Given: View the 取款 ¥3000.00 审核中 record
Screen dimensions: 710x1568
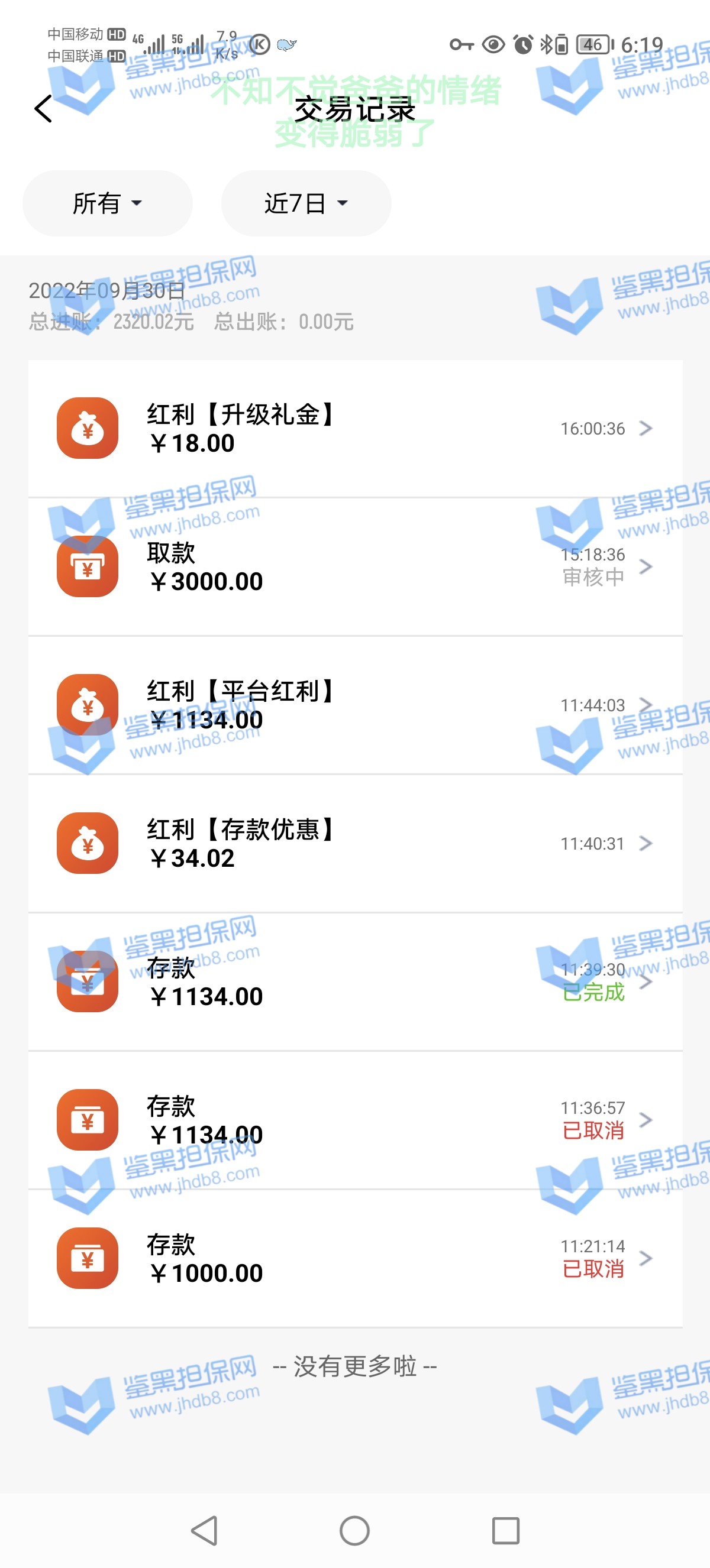Looking at the screenshot, I should [x=355, y=566].
